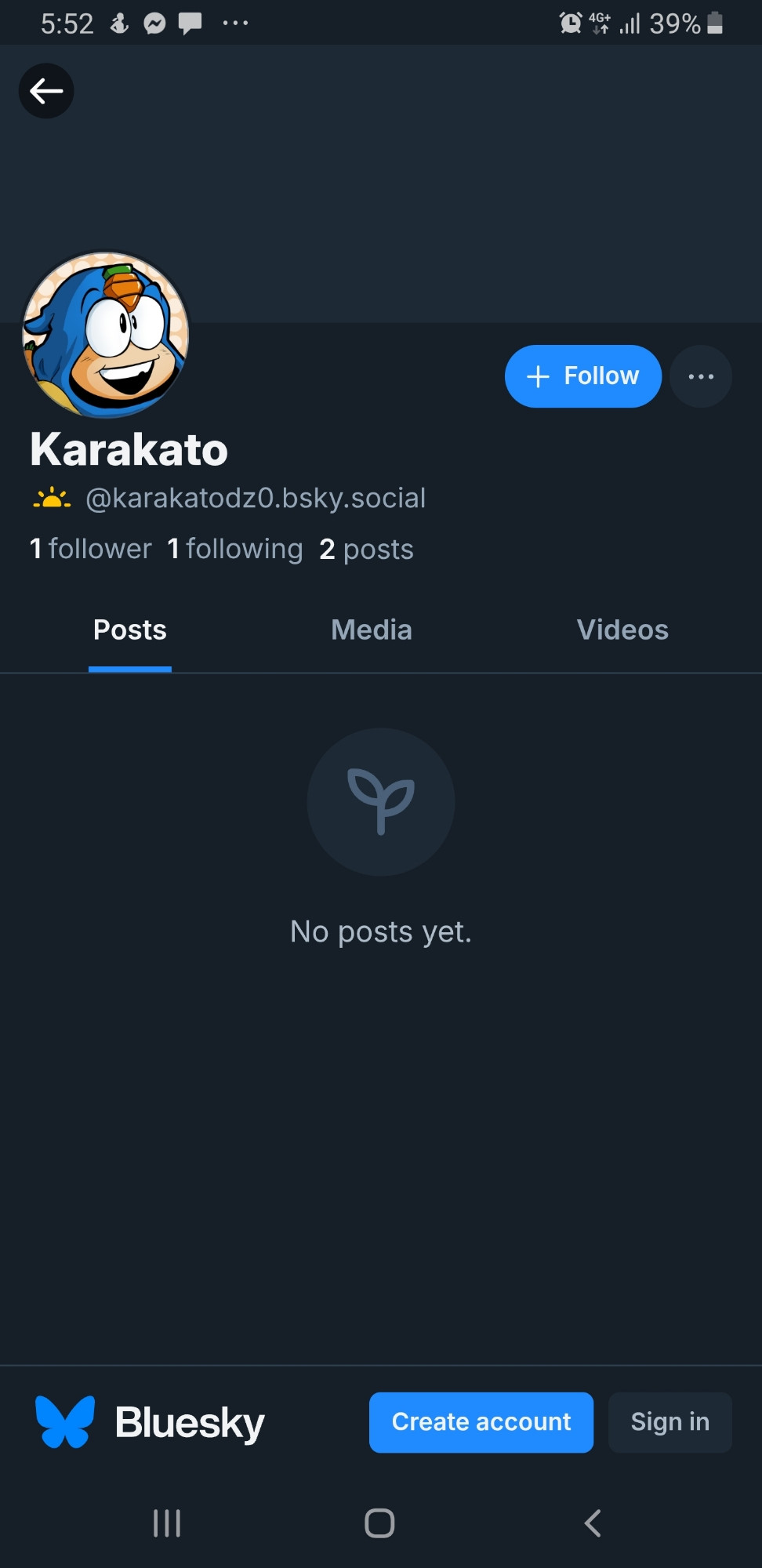Switch to the Media tab
The image size is (762, 1568).
(372, 630)
